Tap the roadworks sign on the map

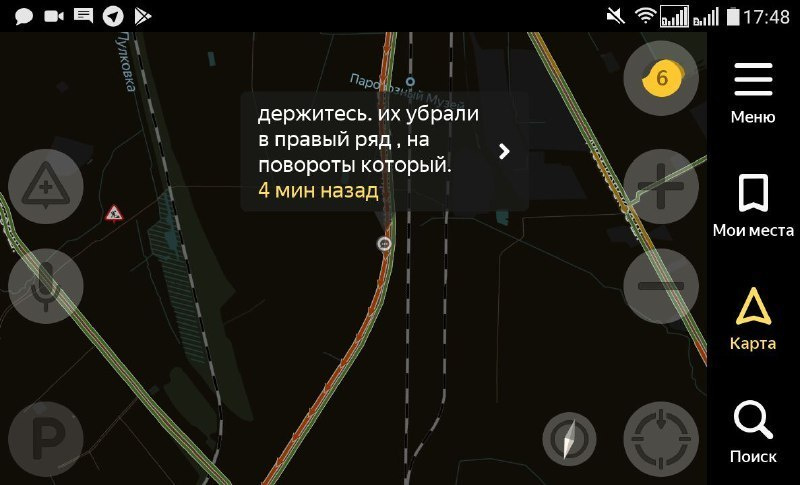coord(114,212)
